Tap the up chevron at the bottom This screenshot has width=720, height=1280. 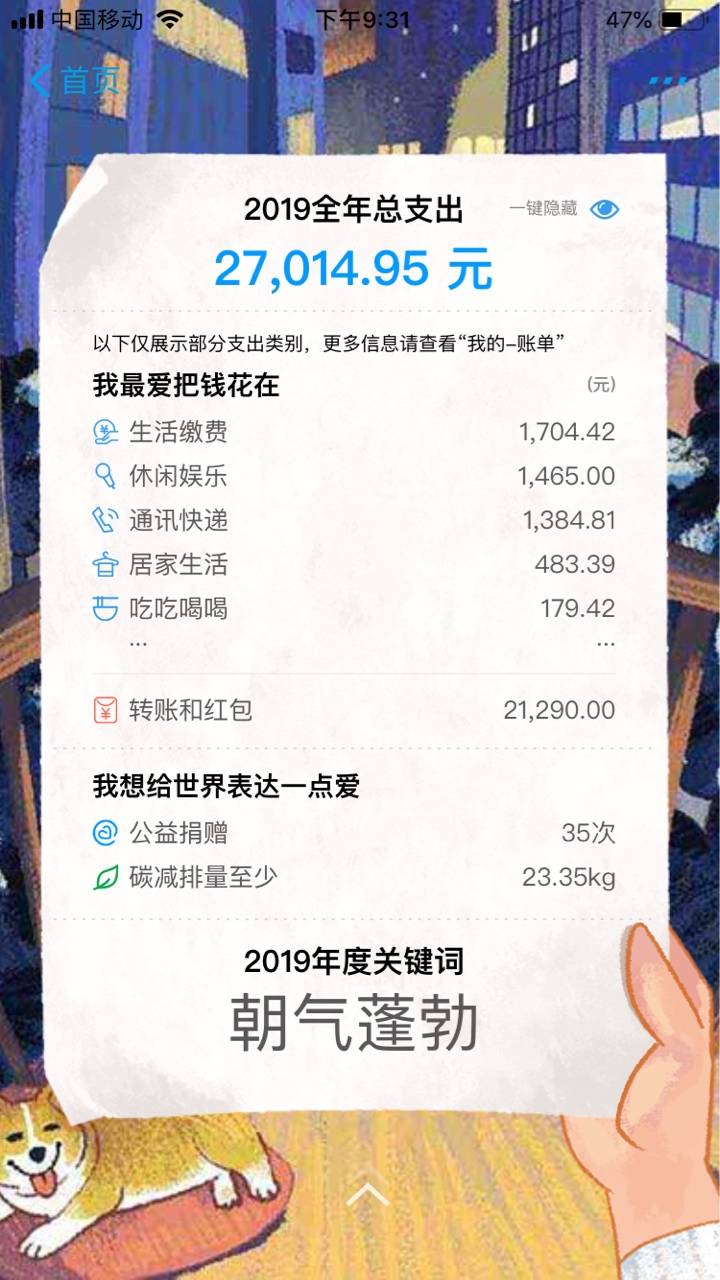(x=366, y=1192)
